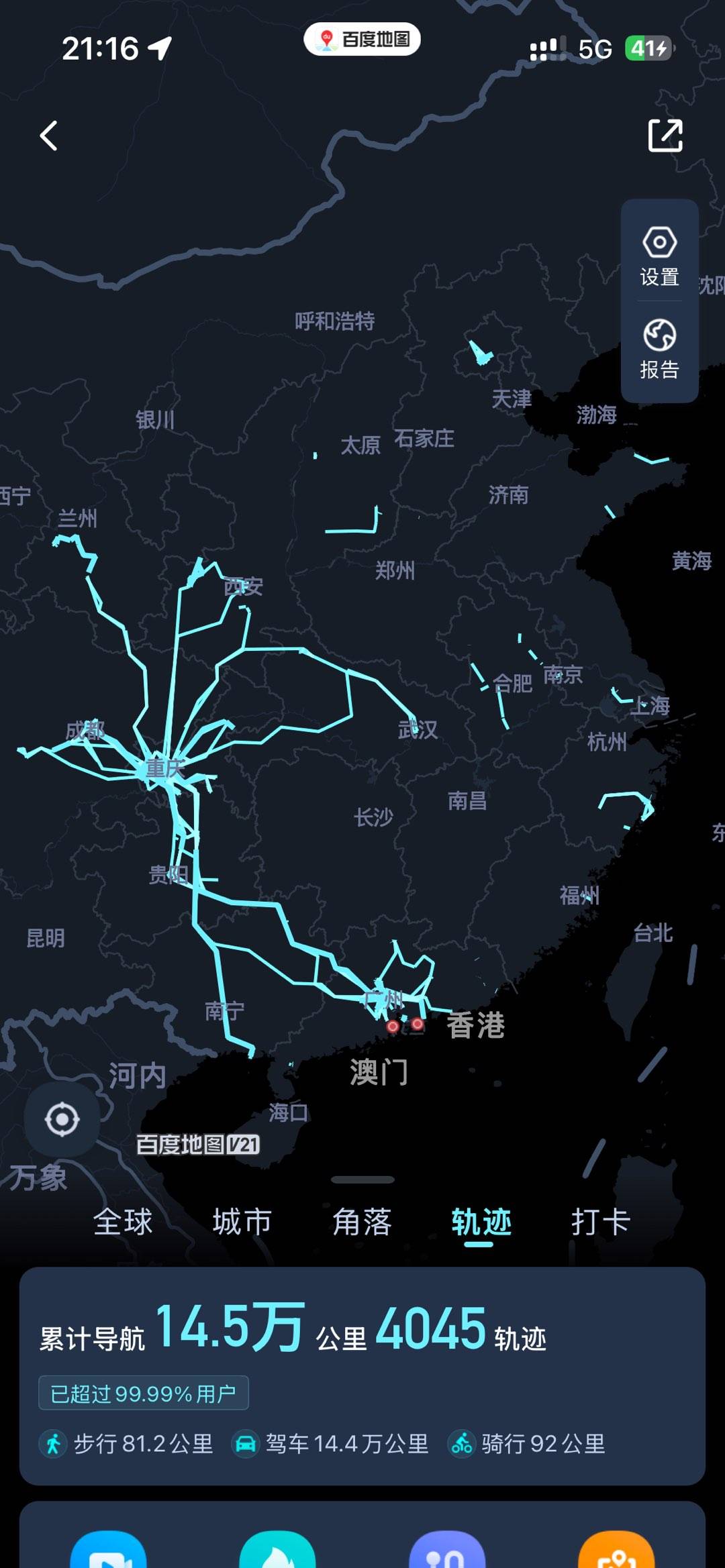The image size is (725, 1568).
Task: Switch to the 全球 tab
Action: pos(123,1222)
